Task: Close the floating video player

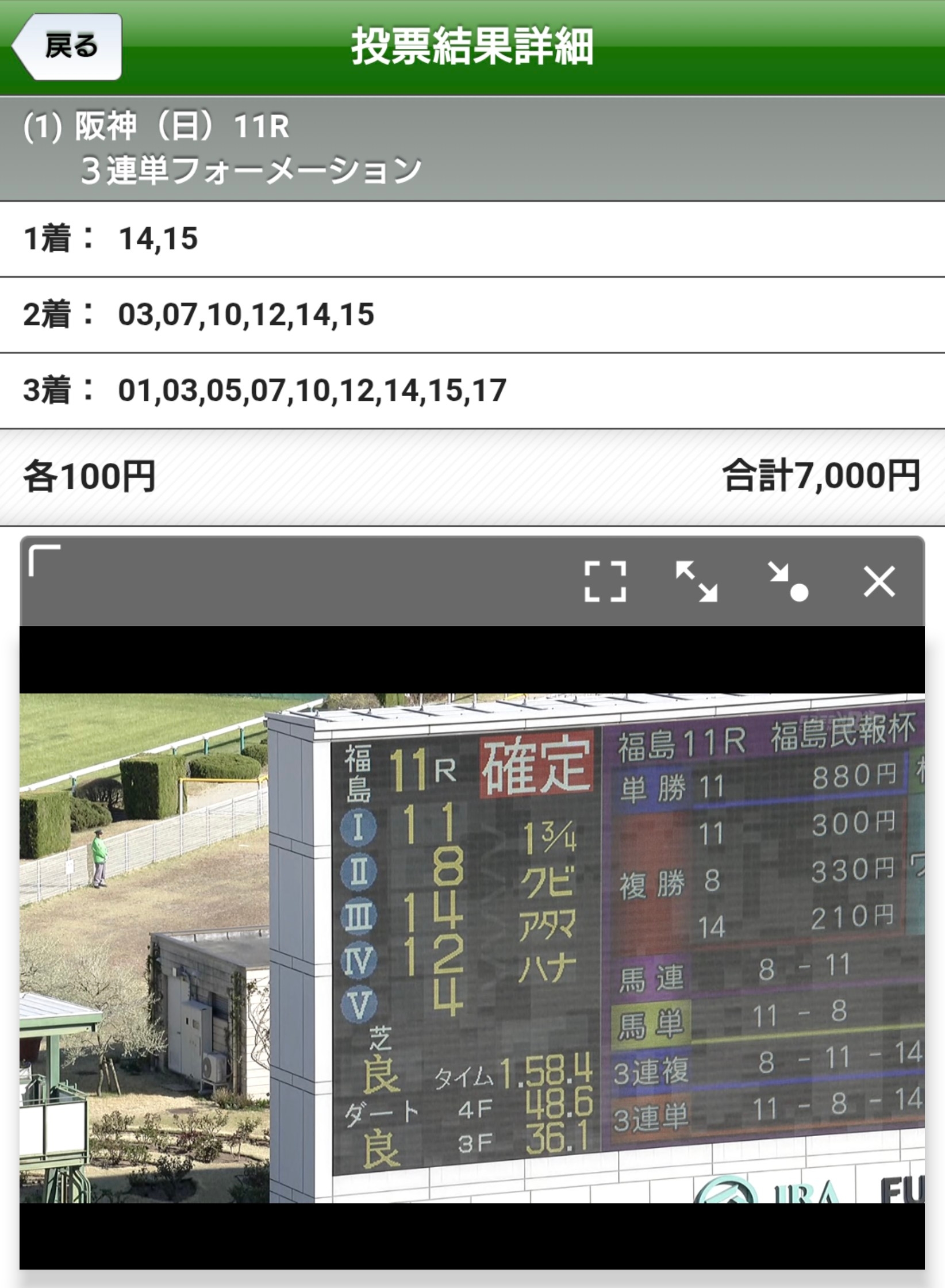Action: [879, 581]
